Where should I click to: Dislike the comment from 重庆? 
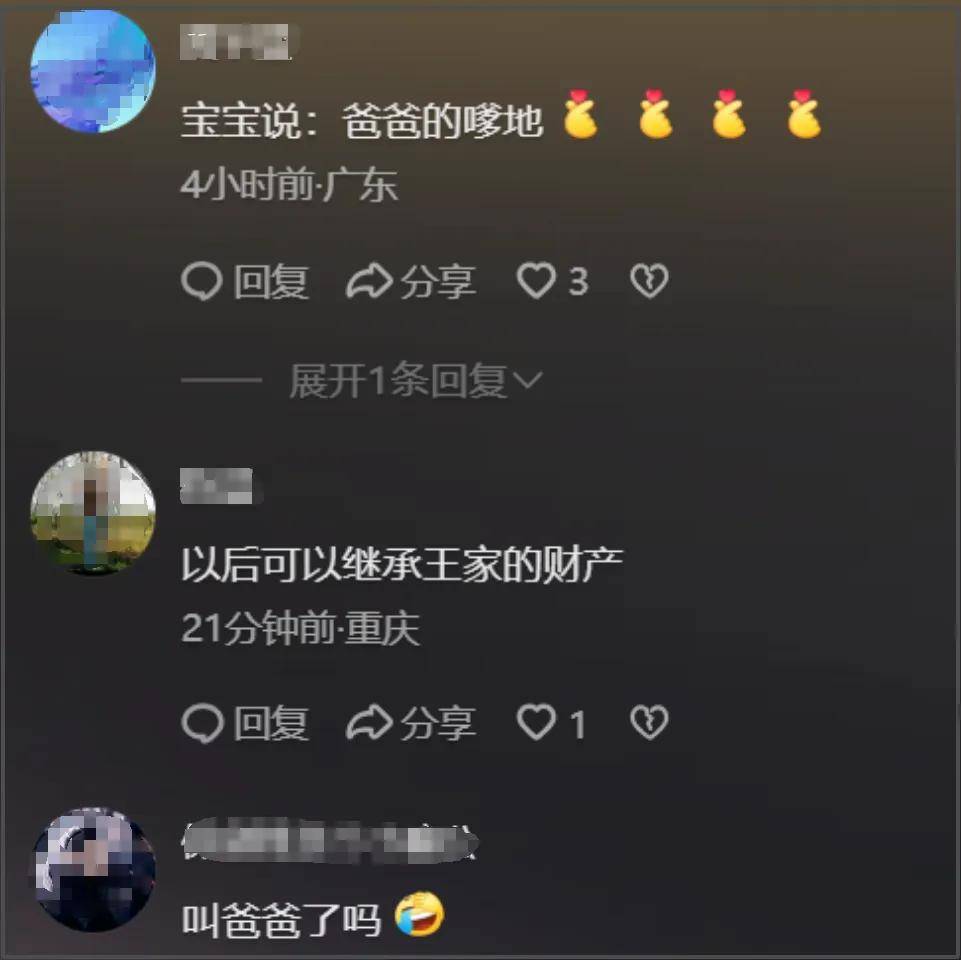648,723
